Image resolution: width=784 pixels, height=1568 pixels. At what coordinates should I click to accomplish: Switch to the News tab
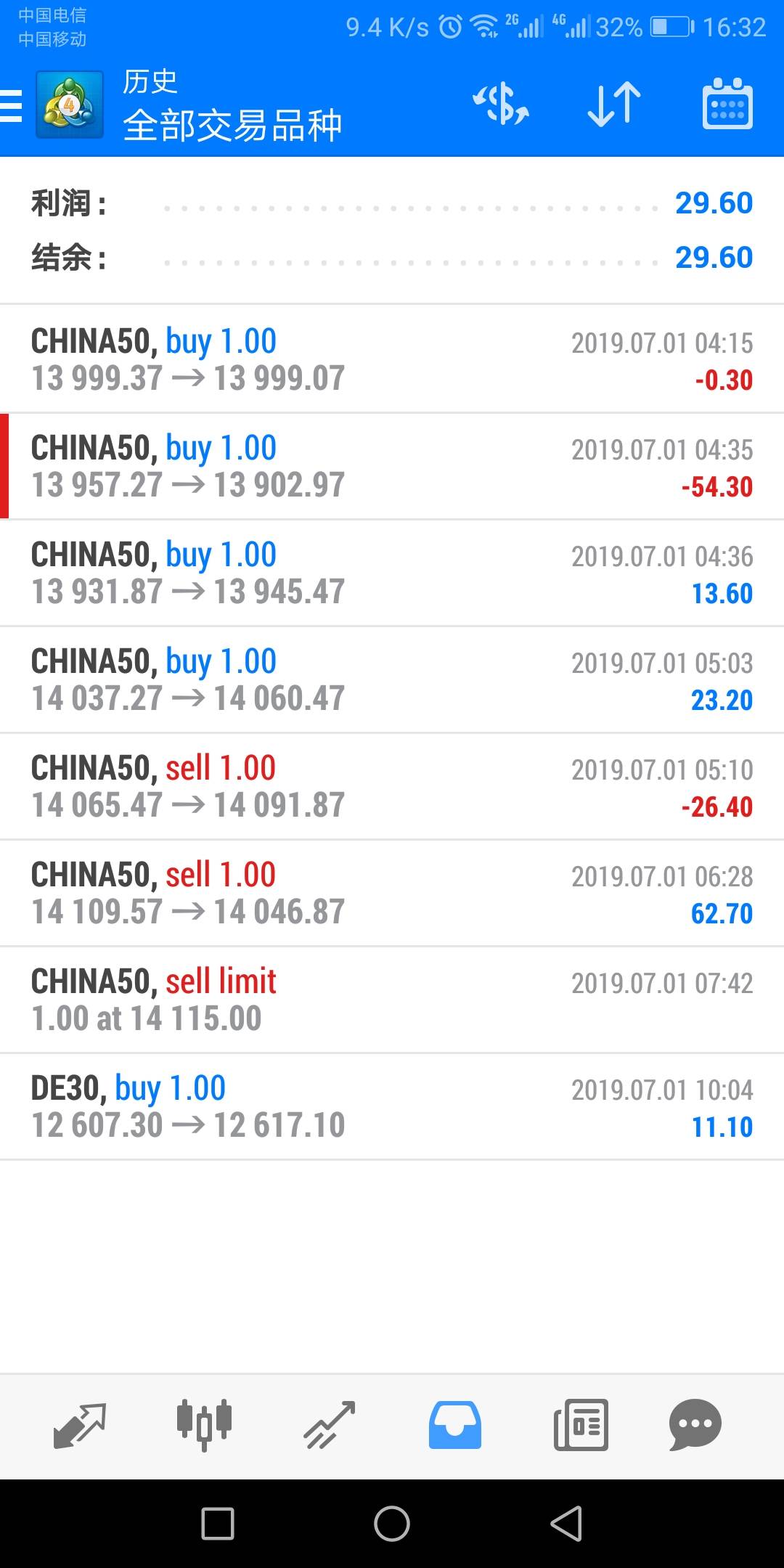581,1425
